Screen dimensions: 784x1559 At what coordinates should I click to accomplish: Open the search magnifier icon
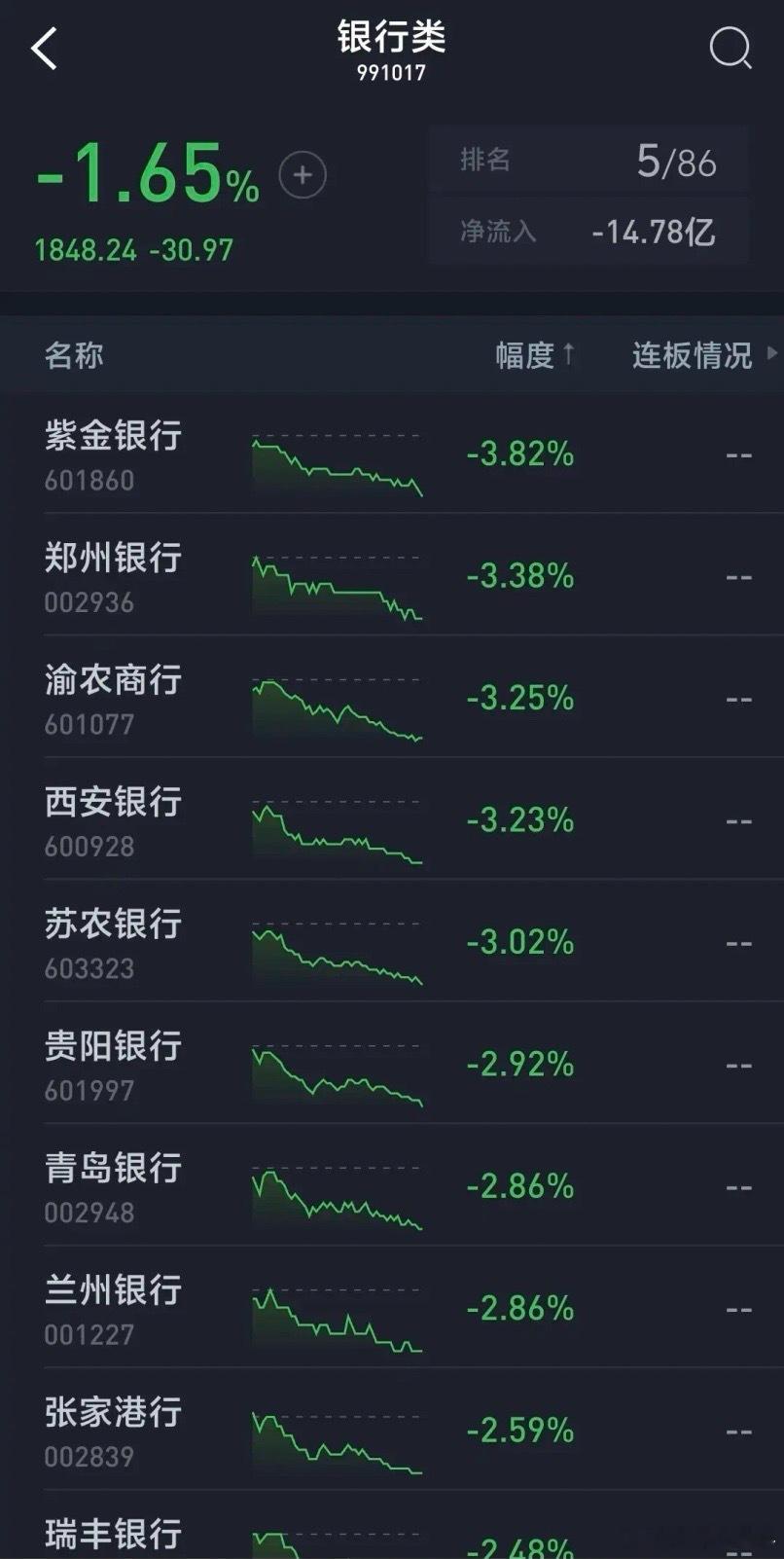[x=728, y=49]
